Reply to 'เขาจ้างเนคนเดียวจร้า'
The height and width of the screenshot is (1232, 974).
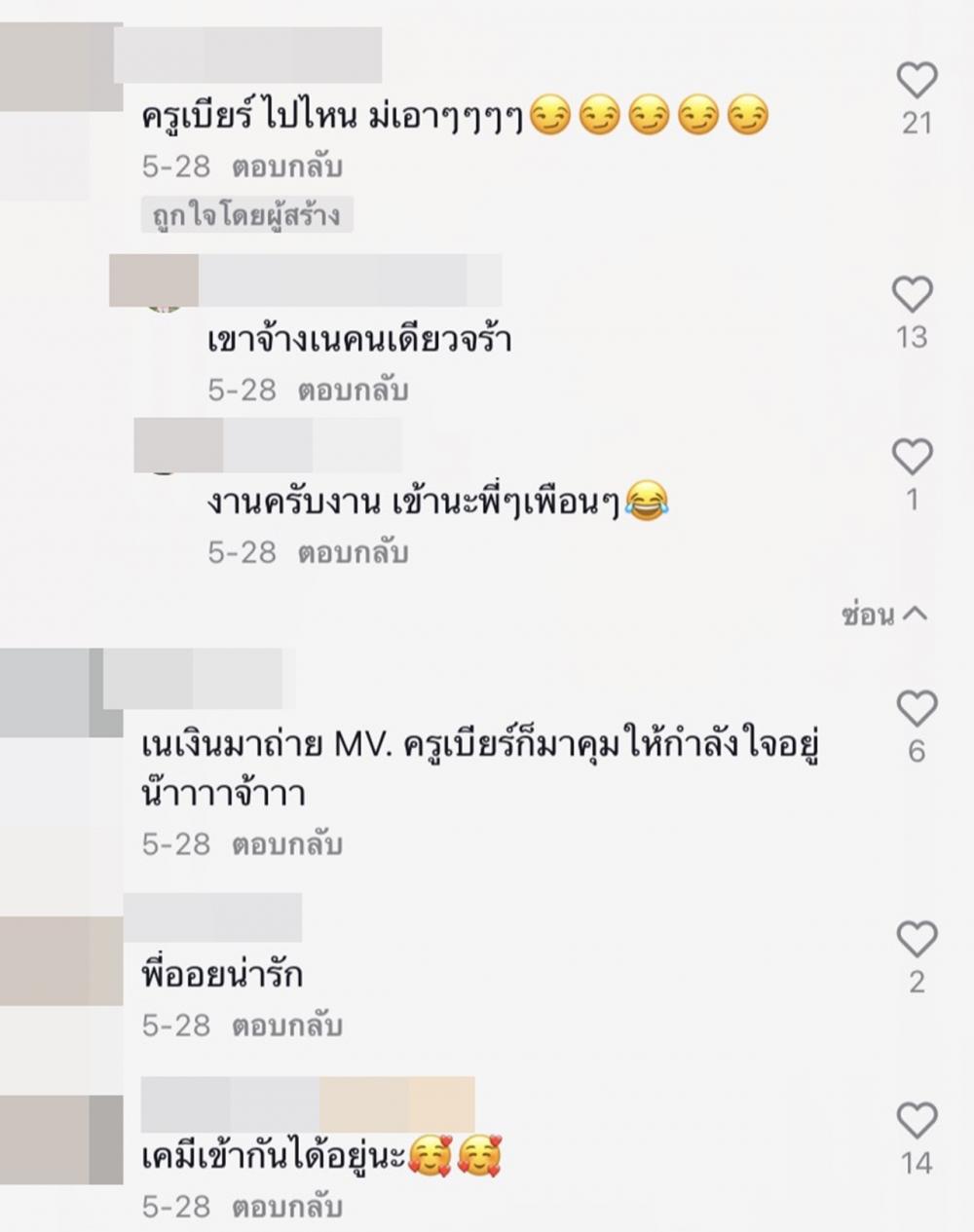pyautogui.click(x=353, y=391)
